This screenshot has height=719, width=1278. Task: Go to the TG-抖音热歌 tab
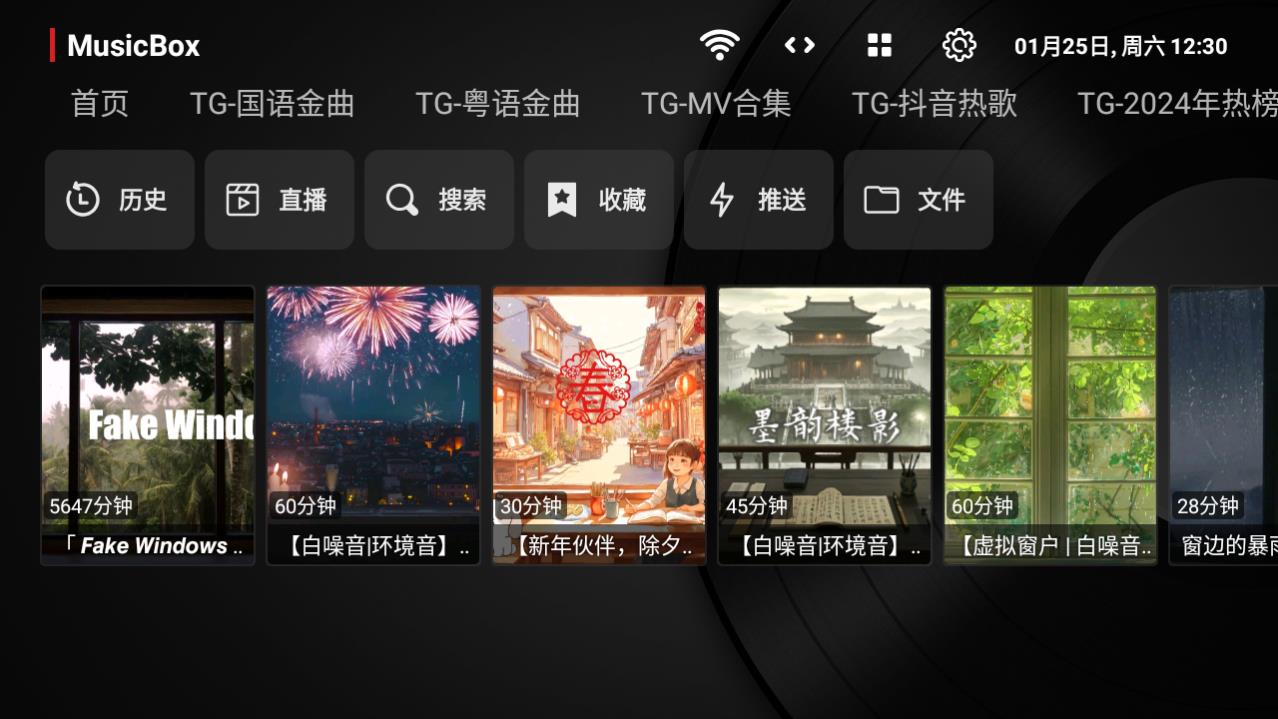(x=934, y=103)
